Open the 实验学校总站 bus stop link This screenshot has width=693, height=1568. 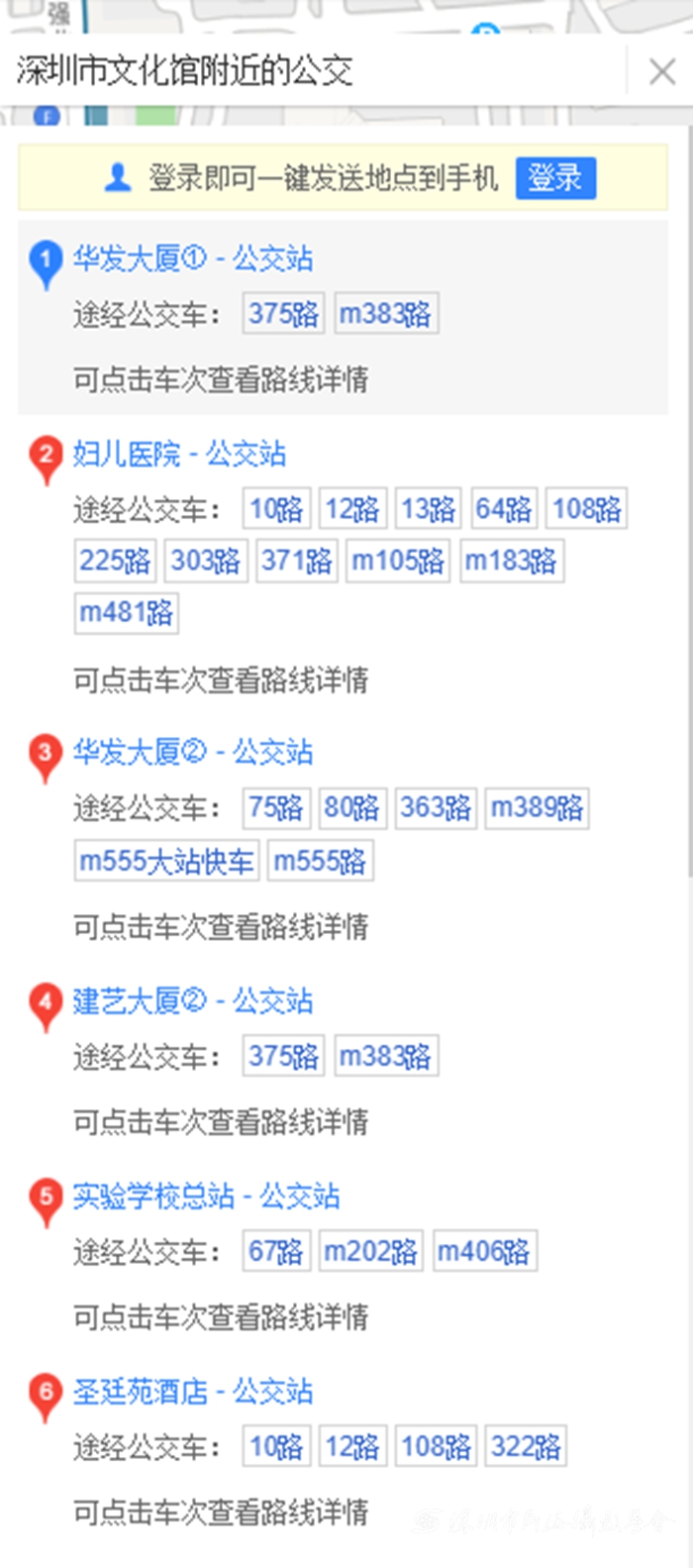[x=206, y=1196]
